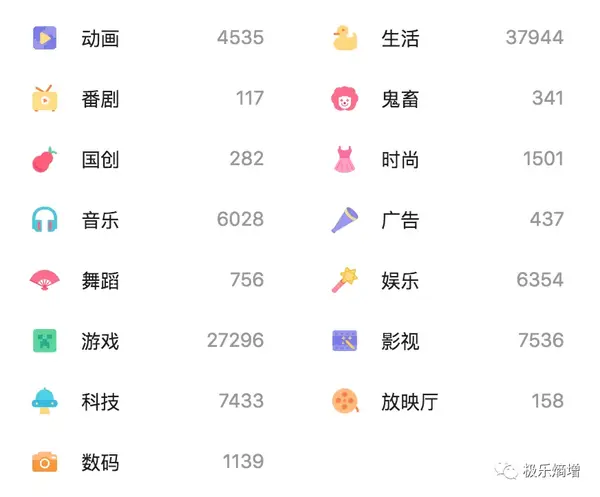The image size is (600, 497).
Task: Tap the 舞蹈 category row
Action: click(x=148, y=280)
